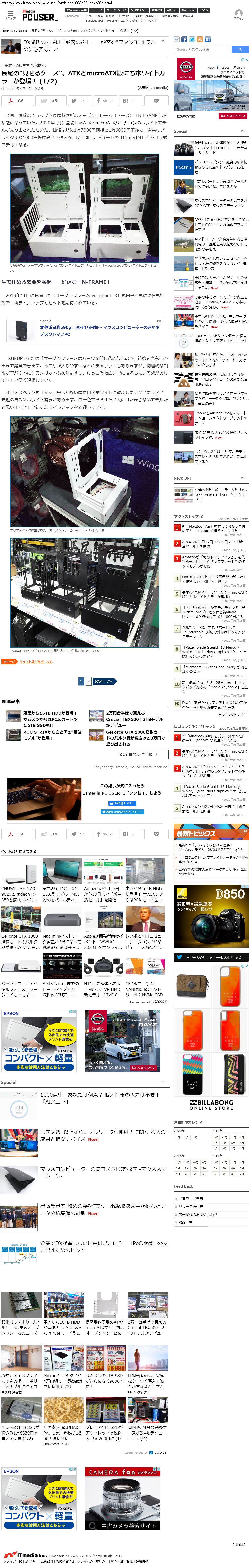
Task: Open the Mac mini storage recommended article
Action: (x=61, y=939)
